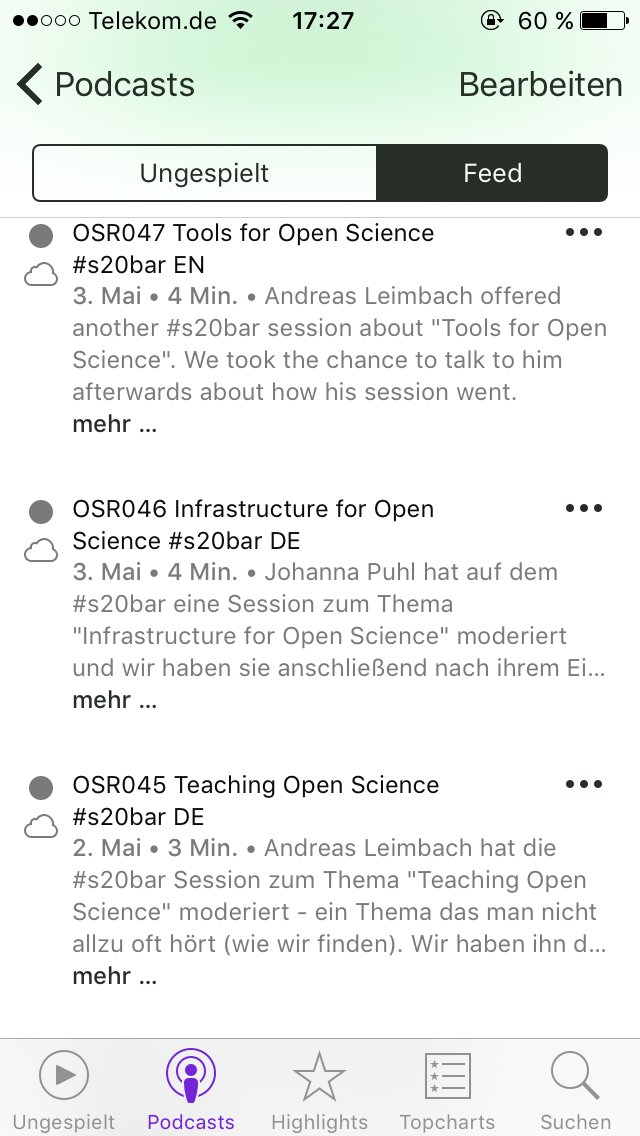
Task: Open episode OSR046 Infrastructure for Open Science
Action: coord(253,525)
